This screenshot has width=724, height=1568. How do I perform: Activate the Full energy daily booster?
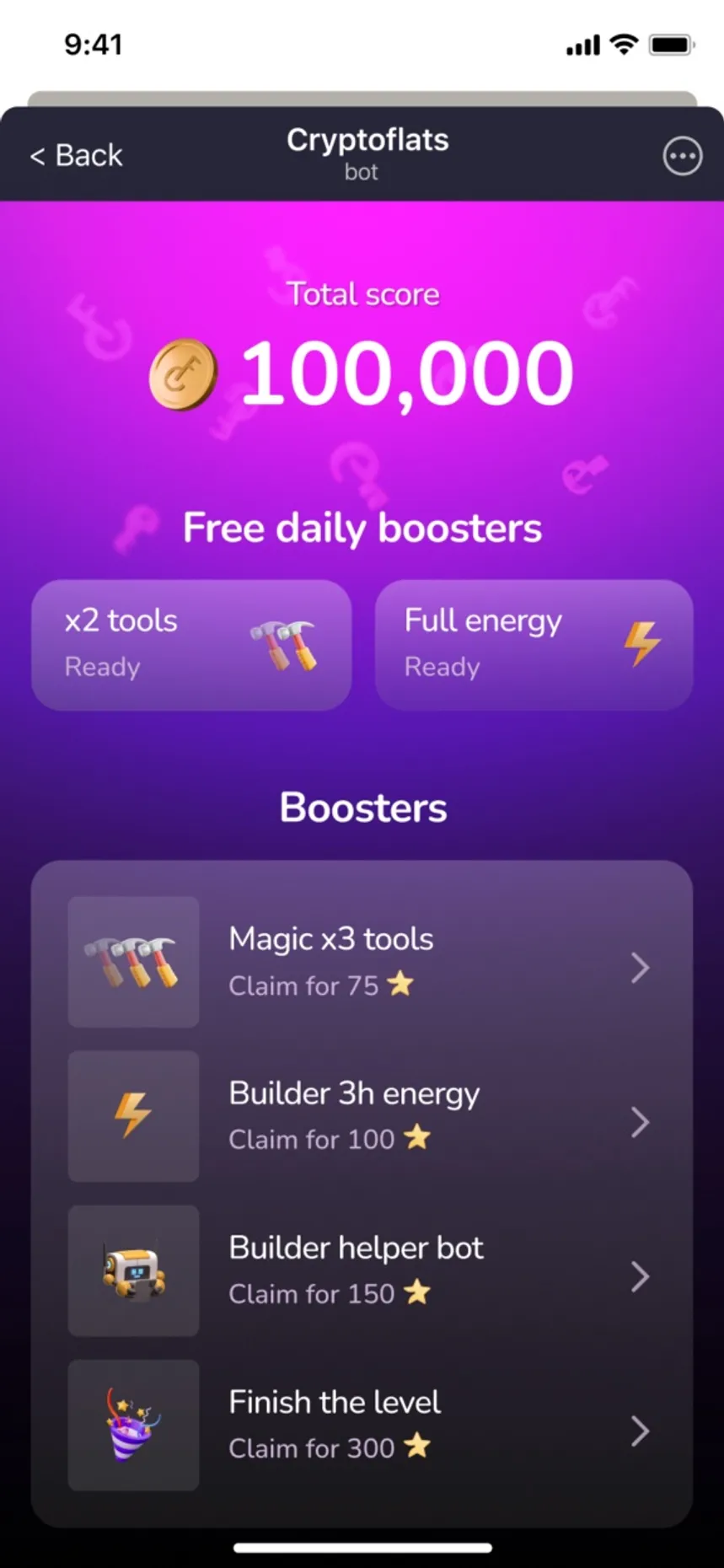click(x=534, y=645)
